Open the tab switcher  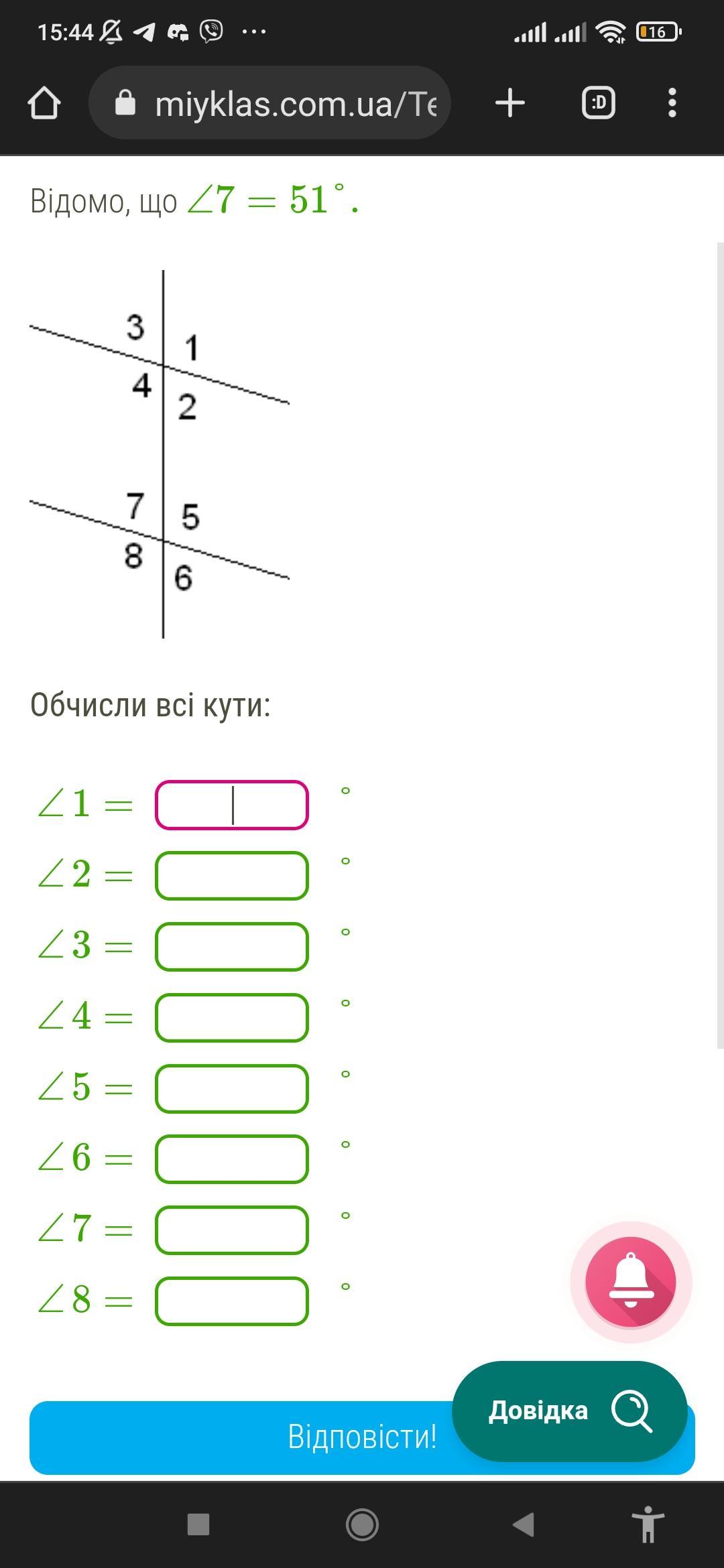598,103
